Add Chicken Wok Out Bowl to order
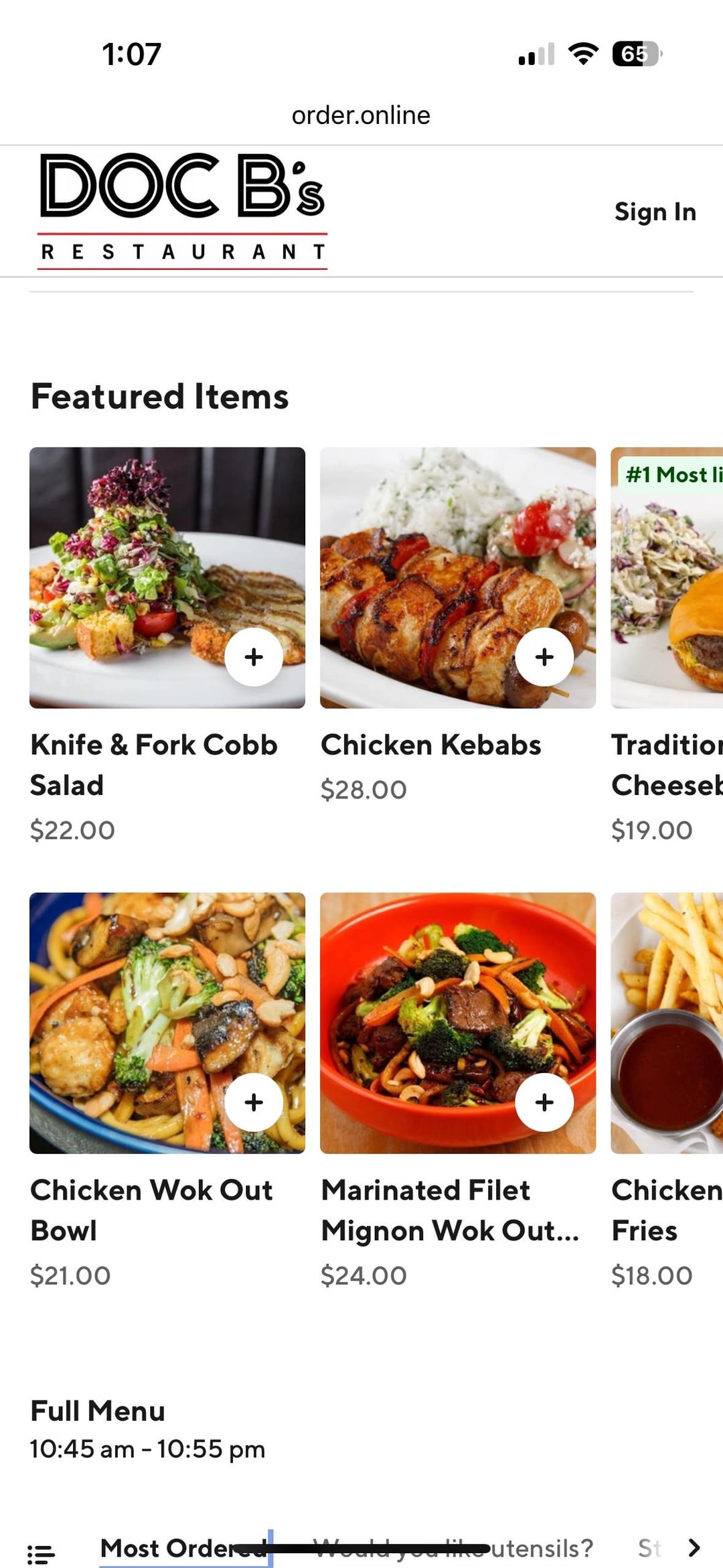Viewport: 723px width, 1568px height. click(x=254, y=1102)
